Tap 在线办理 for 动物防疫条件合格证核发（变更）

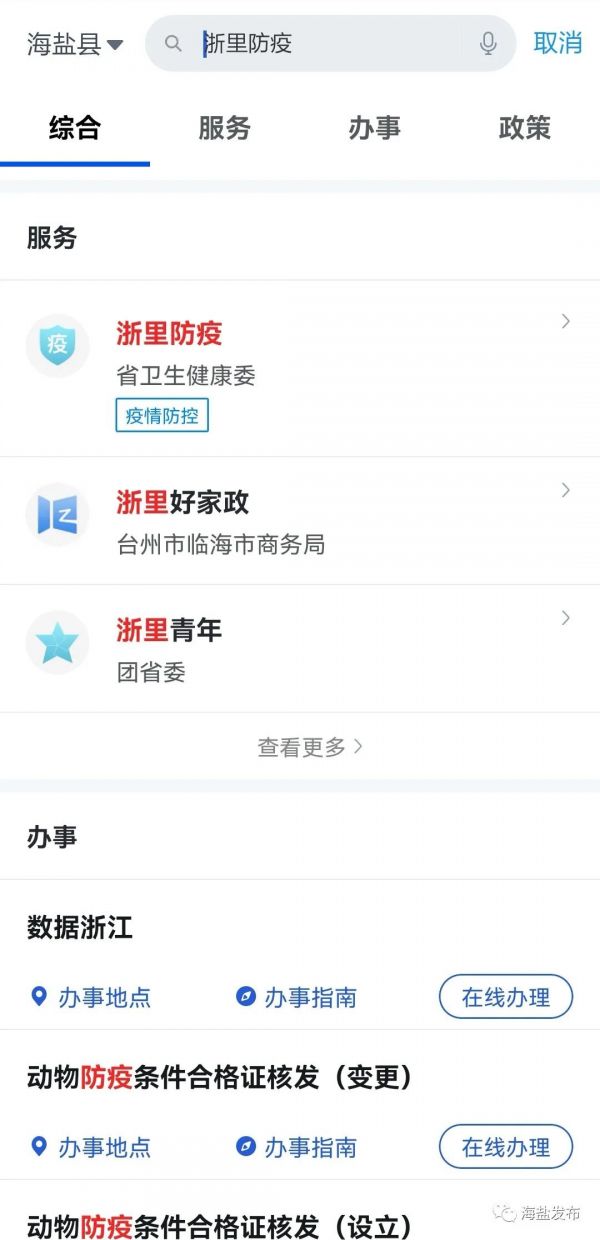pos(506,1147)
